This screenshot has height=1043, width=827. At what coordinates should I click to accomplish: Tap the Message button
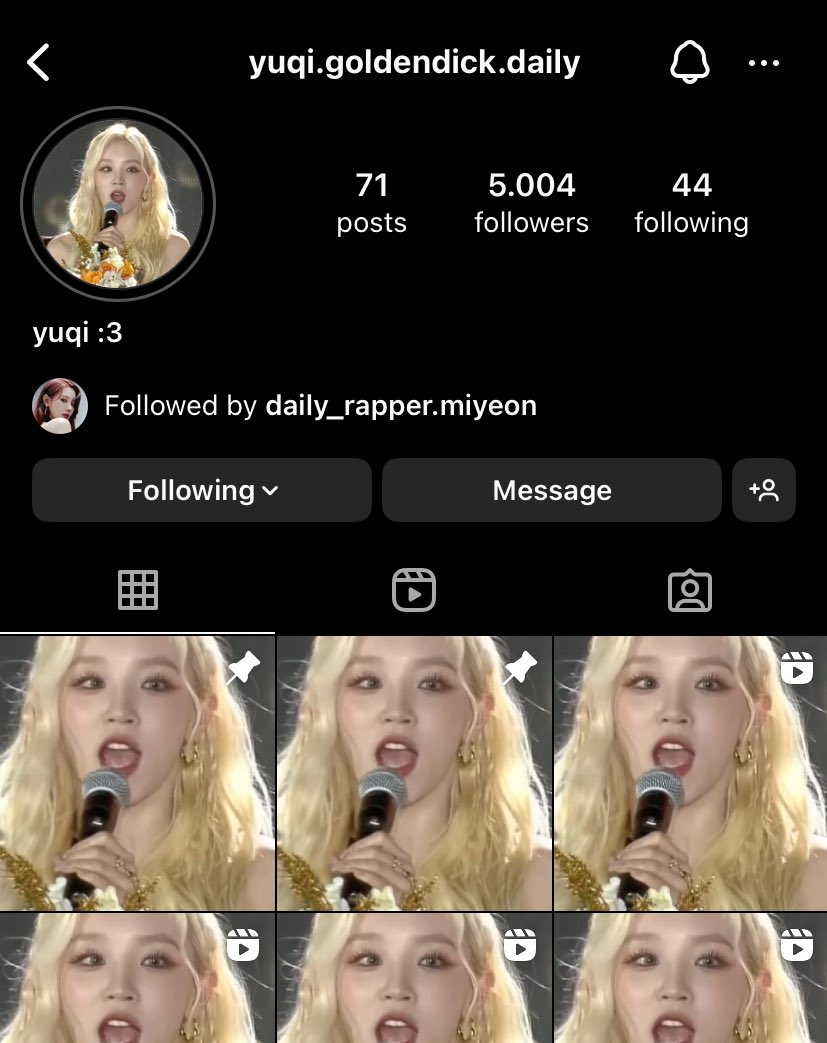point(552,490)
